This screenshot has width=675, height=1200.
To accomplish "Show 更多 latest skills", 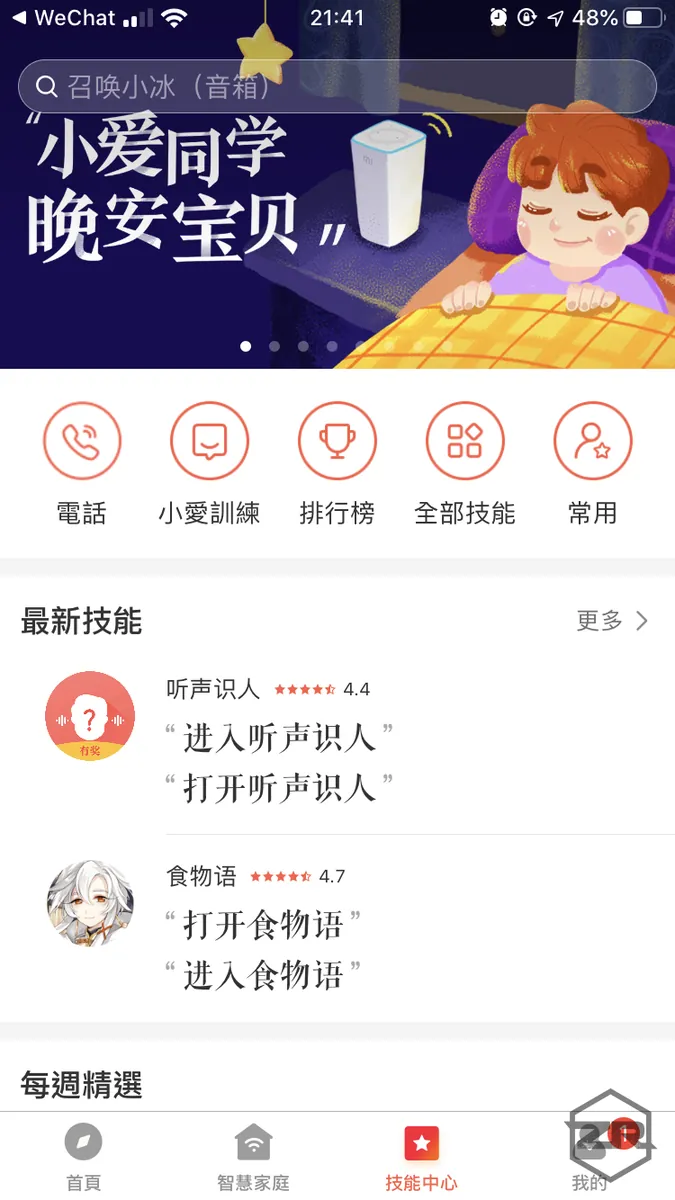I will point(612,621).
